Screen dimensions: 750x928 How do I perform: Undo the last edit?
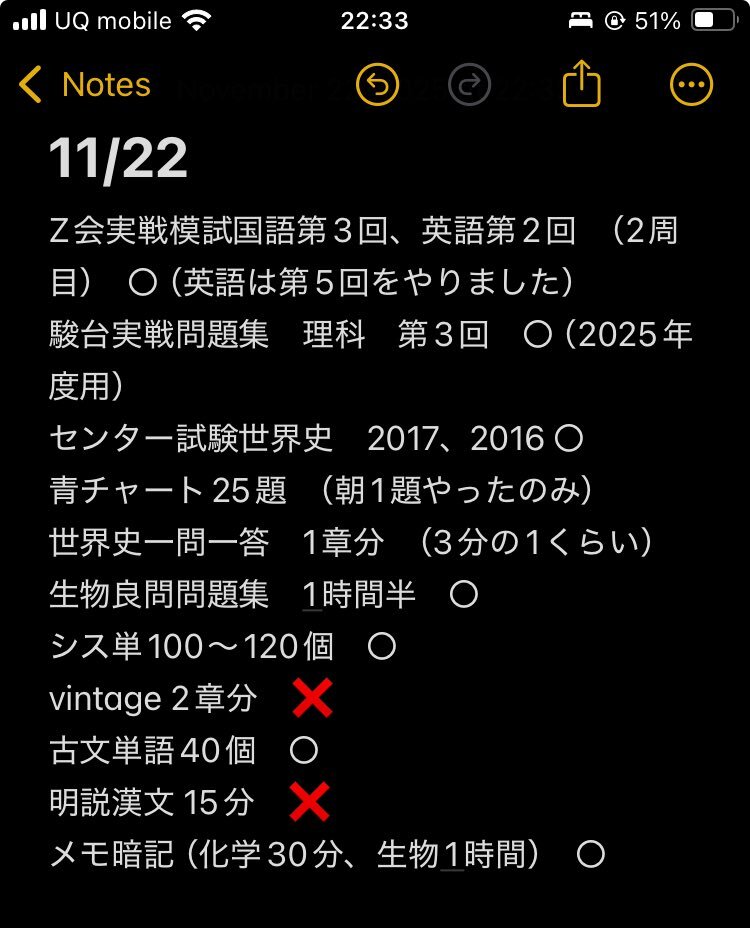click(377, 86)
